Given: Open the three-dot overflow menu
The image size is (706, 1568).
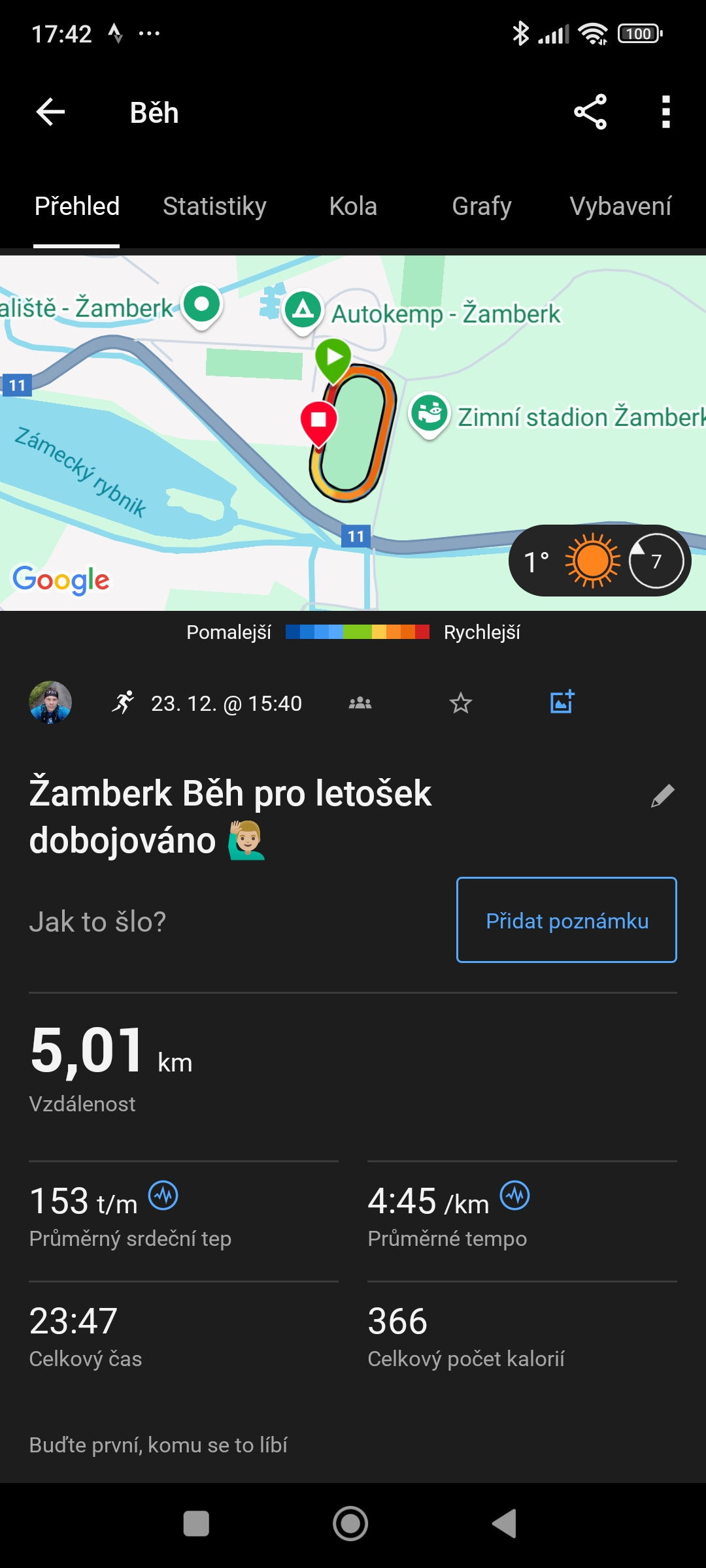Looking at the screenshot, I should pos(665,112).
